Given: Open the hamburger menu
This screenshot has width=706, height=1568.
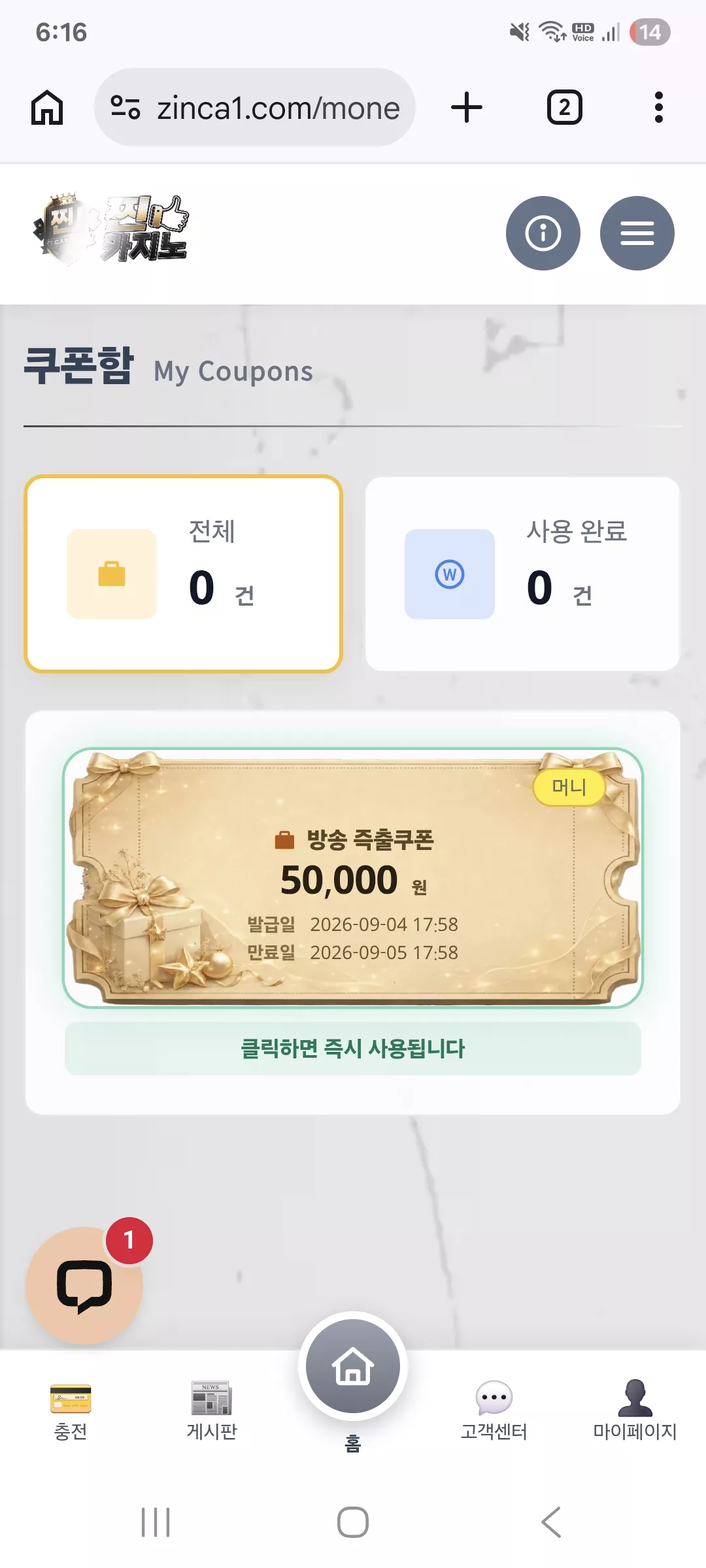Looking at the screenshot, I should 637,233.
